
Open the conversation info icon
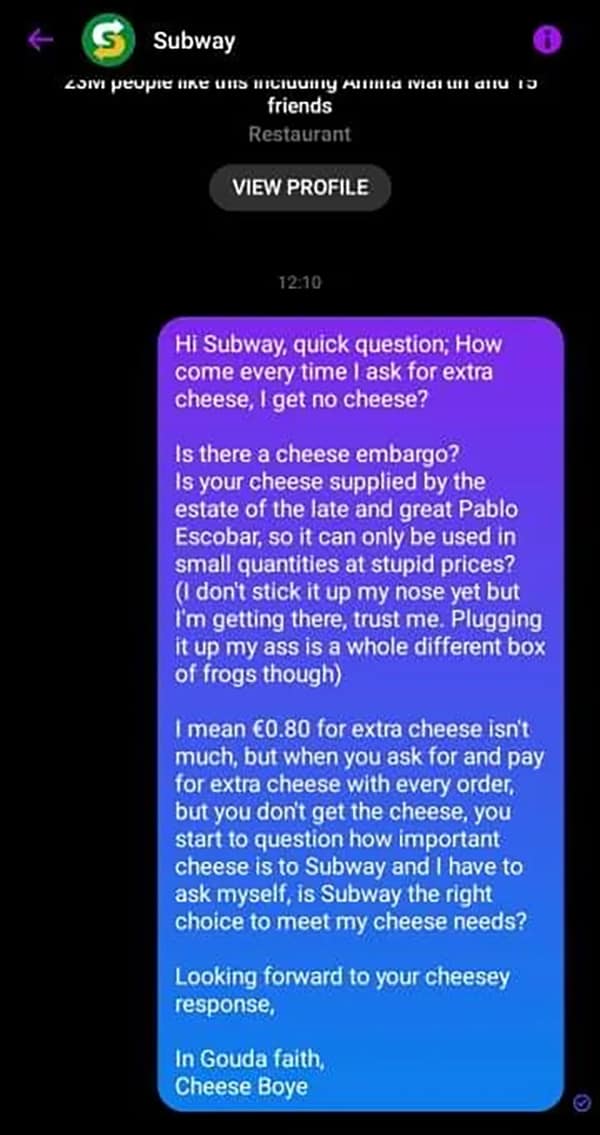[547, 40]
